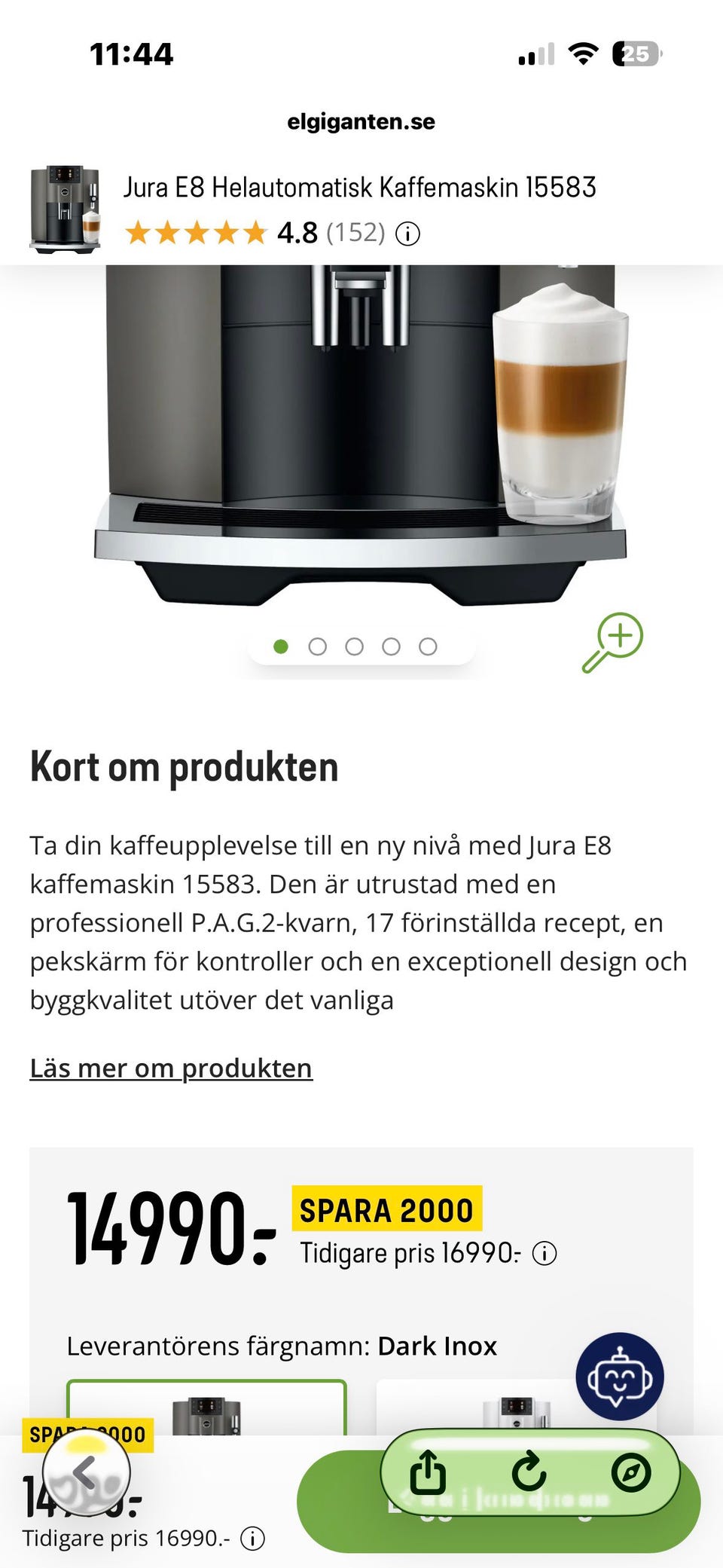This screenshot has width=723, height=1568.
Task: Tap the five-star rating icons
Action: pos(197,232)
